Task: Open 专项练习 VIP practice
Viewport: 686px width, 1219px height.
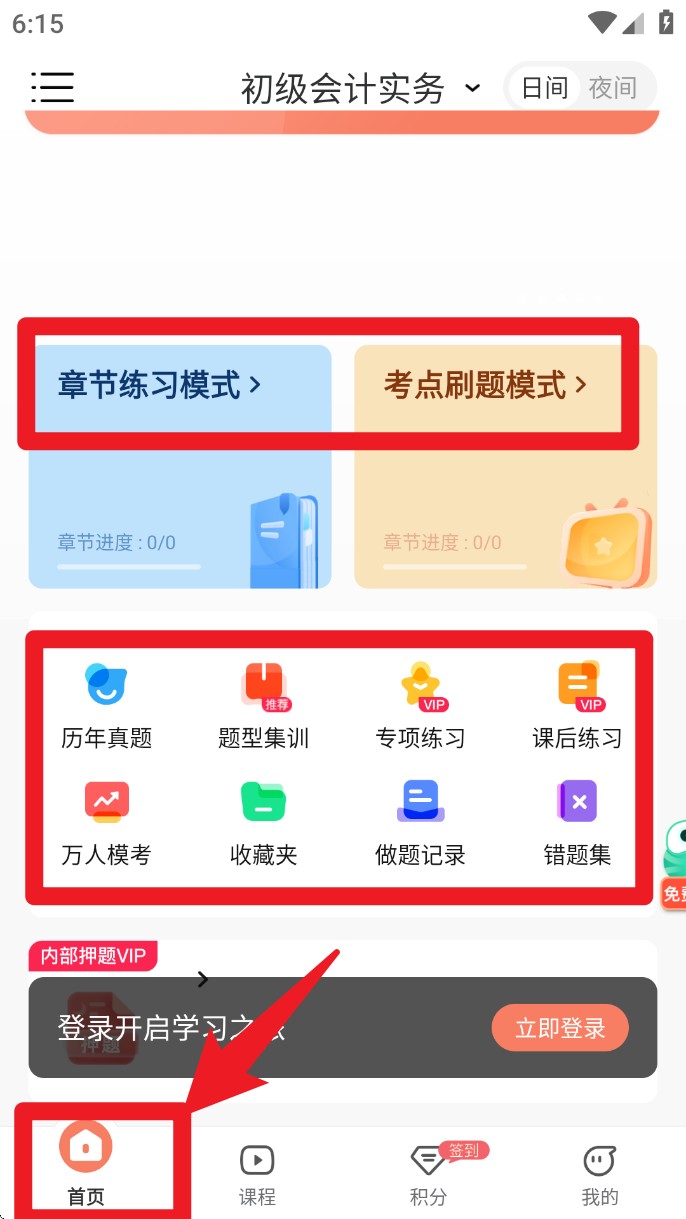Action: (420, 705)
